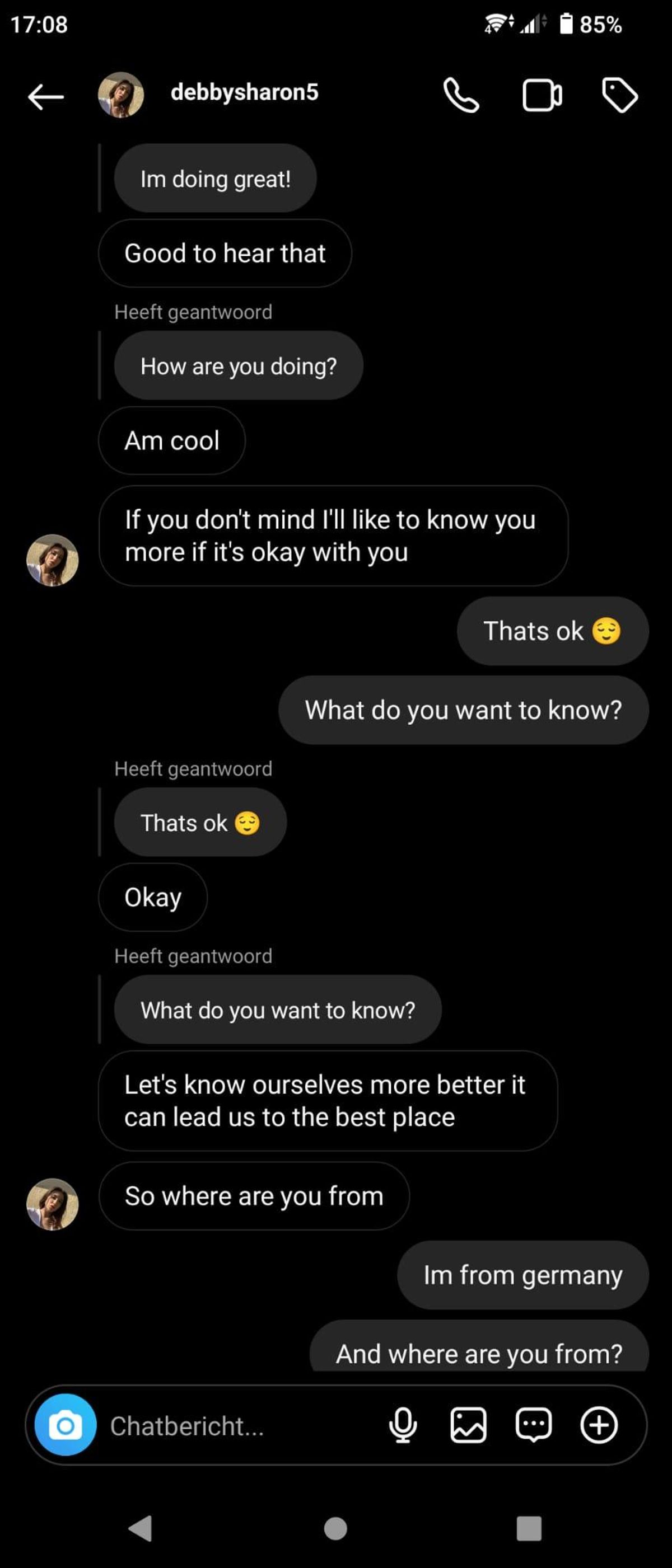
Task: Attach a photo from the gallery
Action: [468, 1425]
